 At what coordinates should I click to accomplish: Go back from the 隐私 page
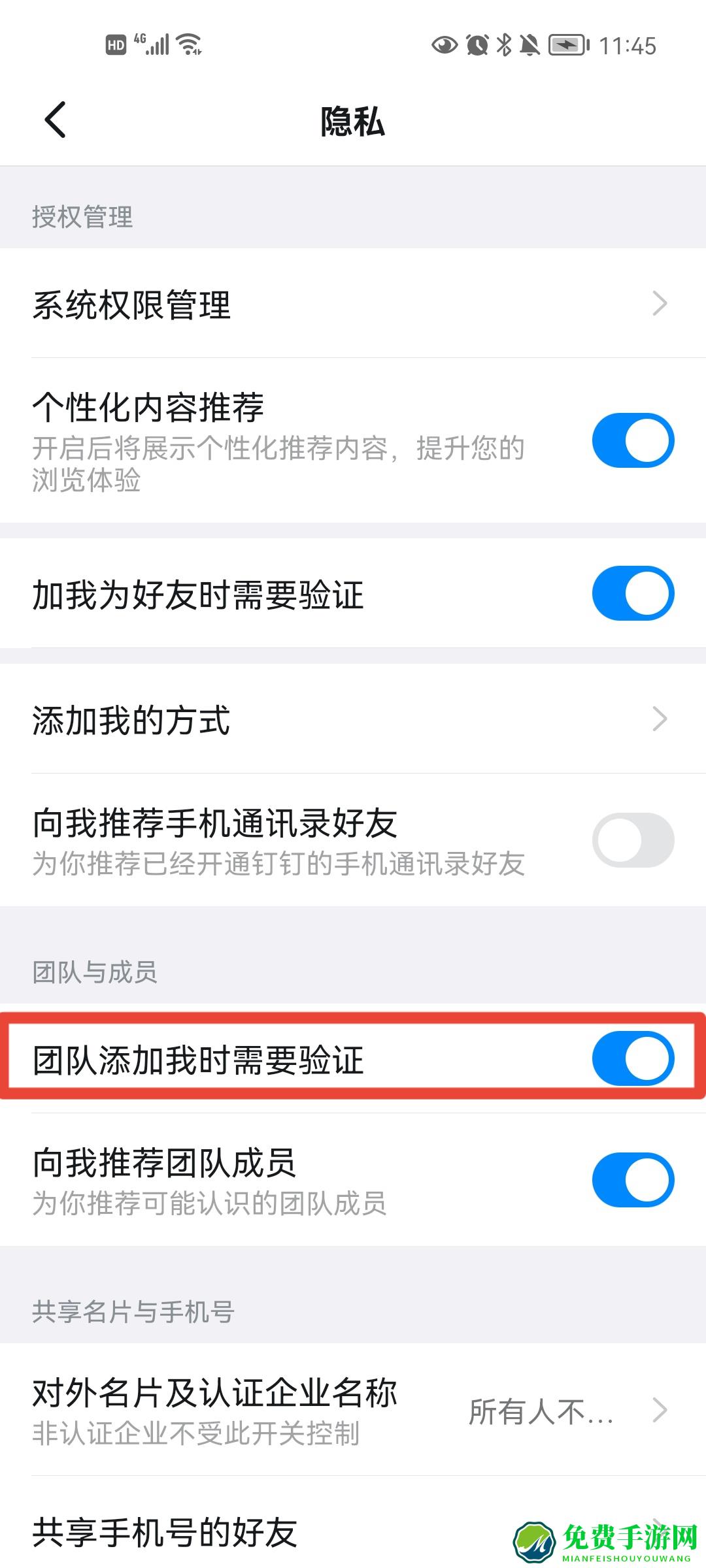pyautogui.click(x=56, y=120)
